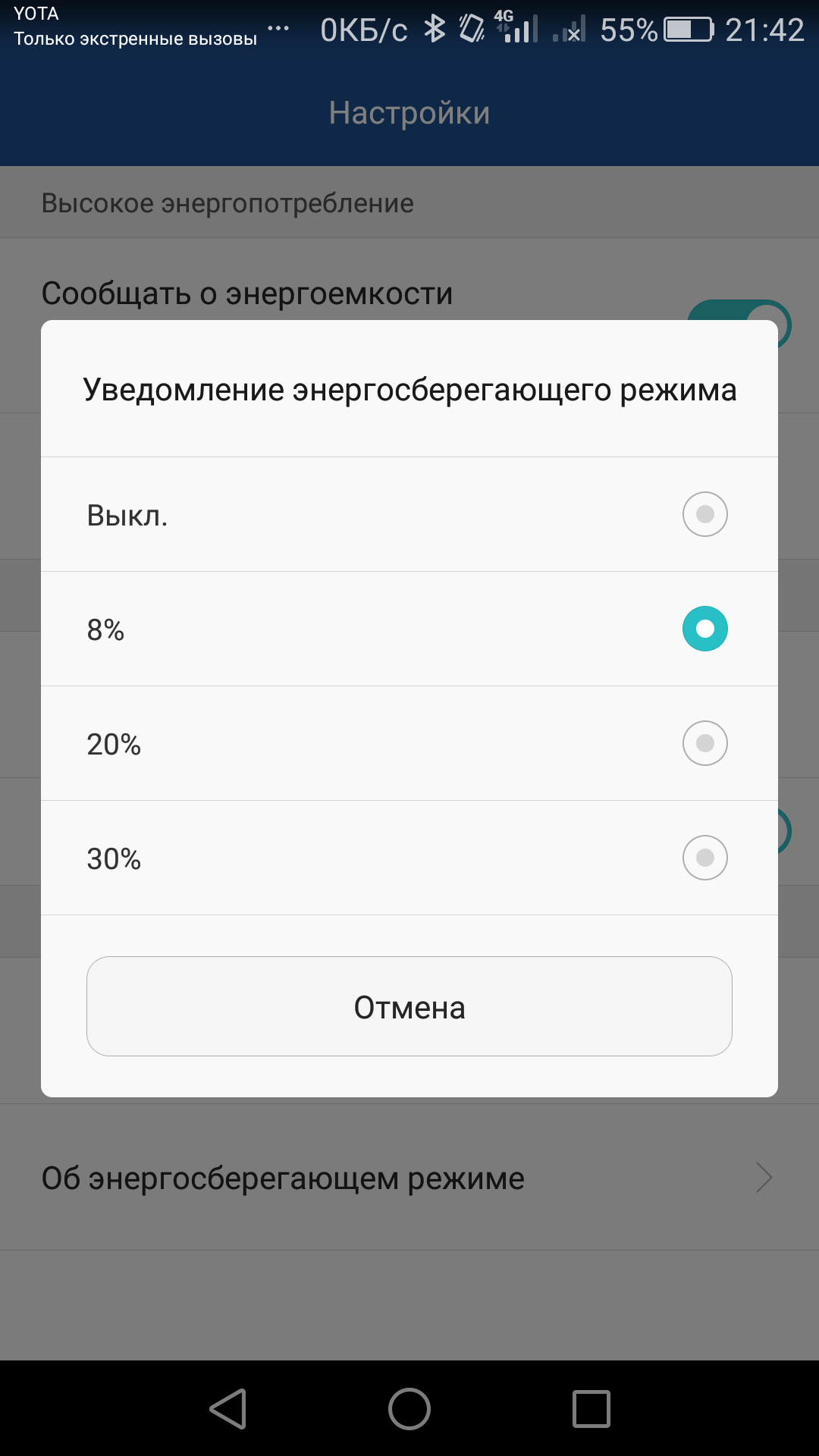Pick the 30% option
The height and width of the screenshot is (1456, 819).
(704, 858)
